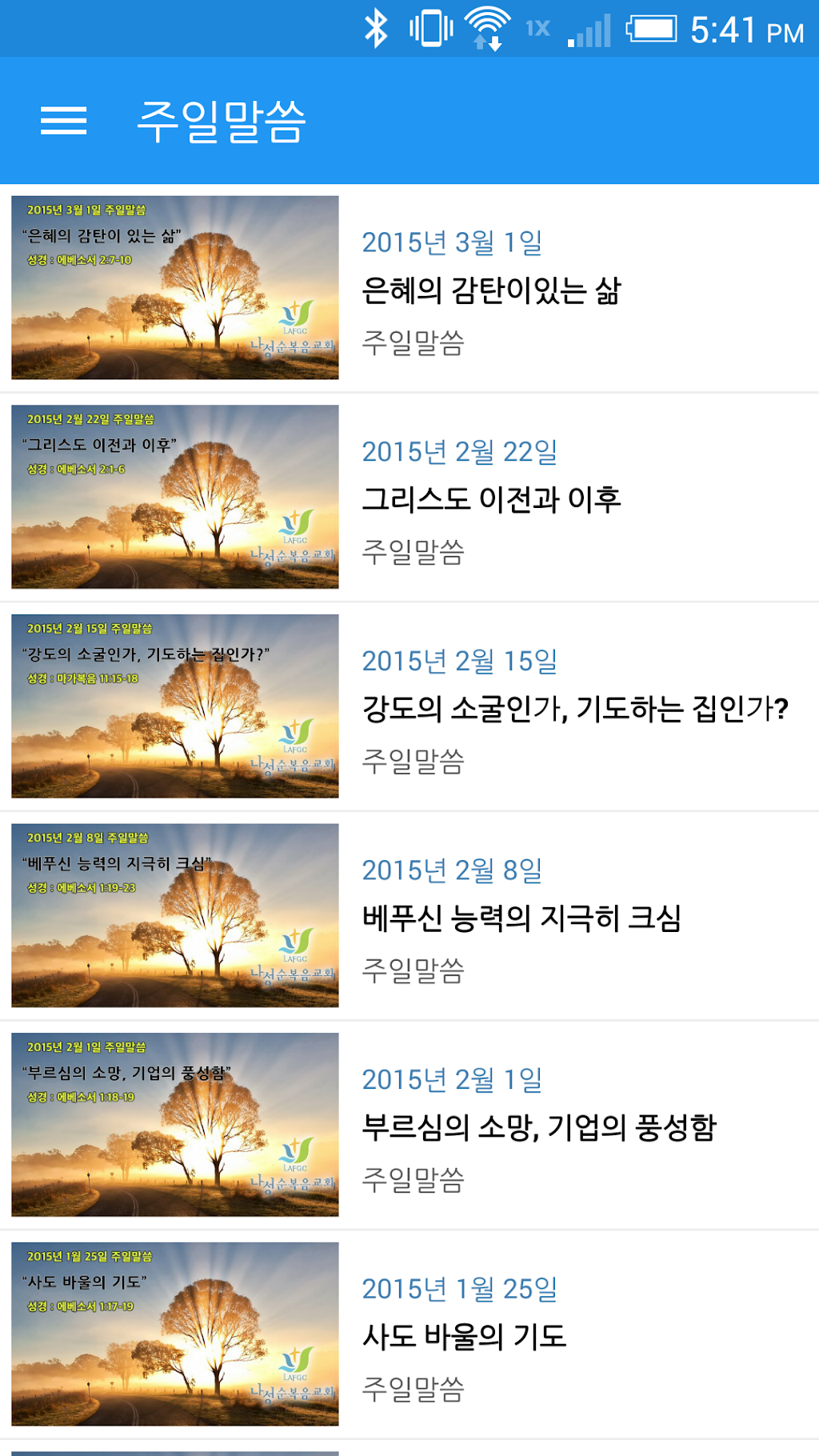
Task: Open the sermon 은혜의 감탄이있는 삶
Action: [491, 290]
